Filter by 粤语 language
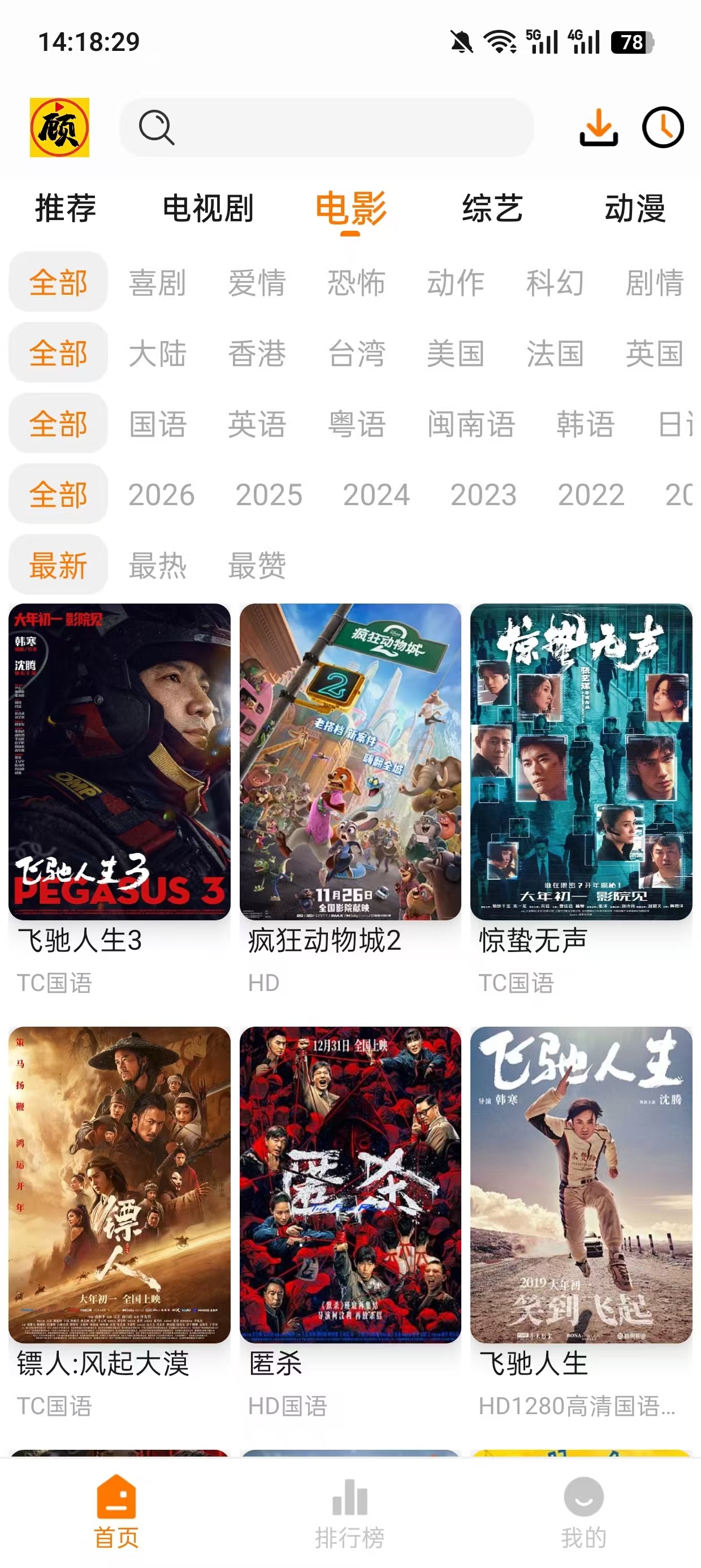Viewport: 701px width, 1568px height. click(x=356, y=424)
